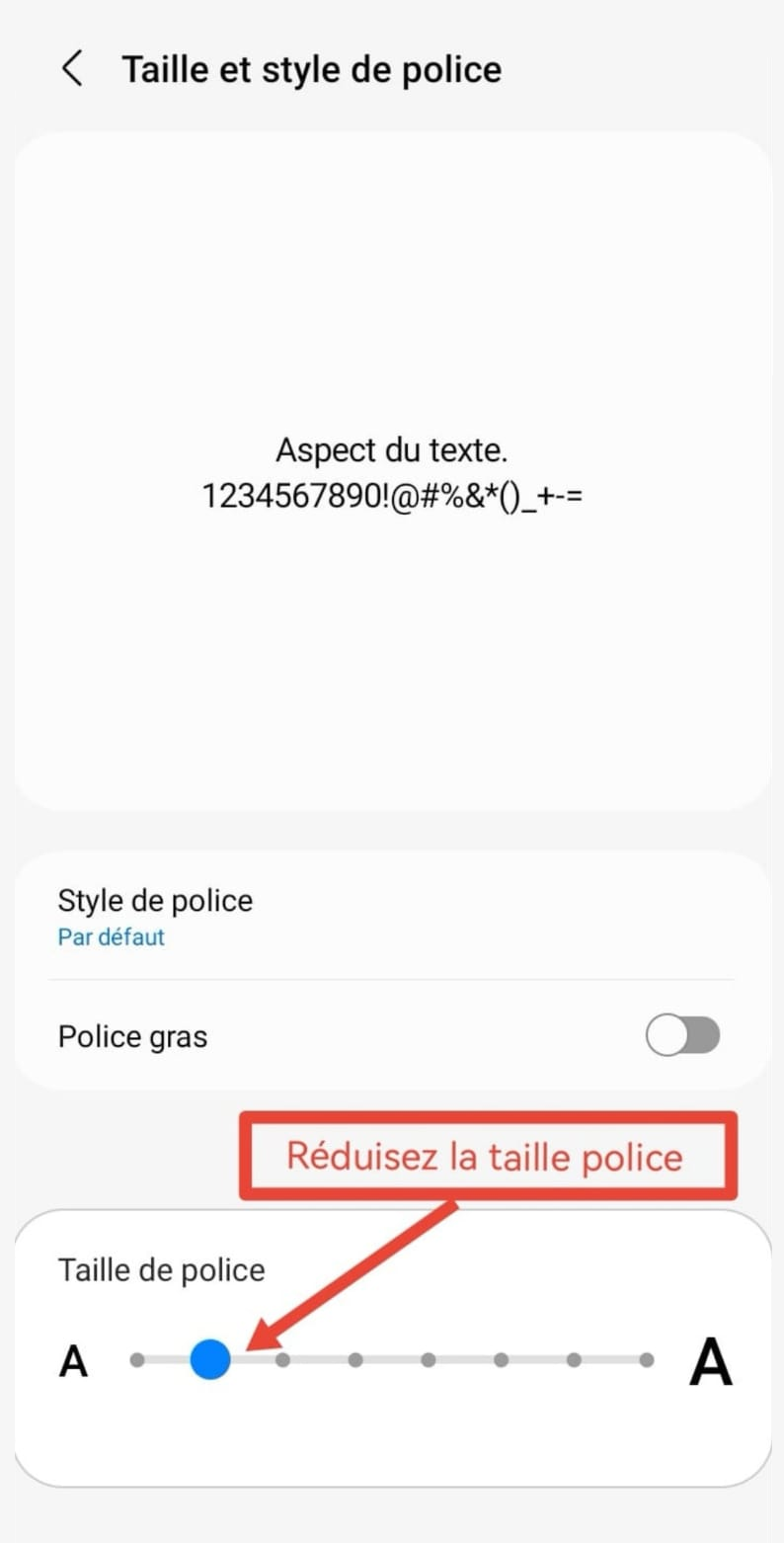Go back from Taille et style de police

(x=72, y=70)
